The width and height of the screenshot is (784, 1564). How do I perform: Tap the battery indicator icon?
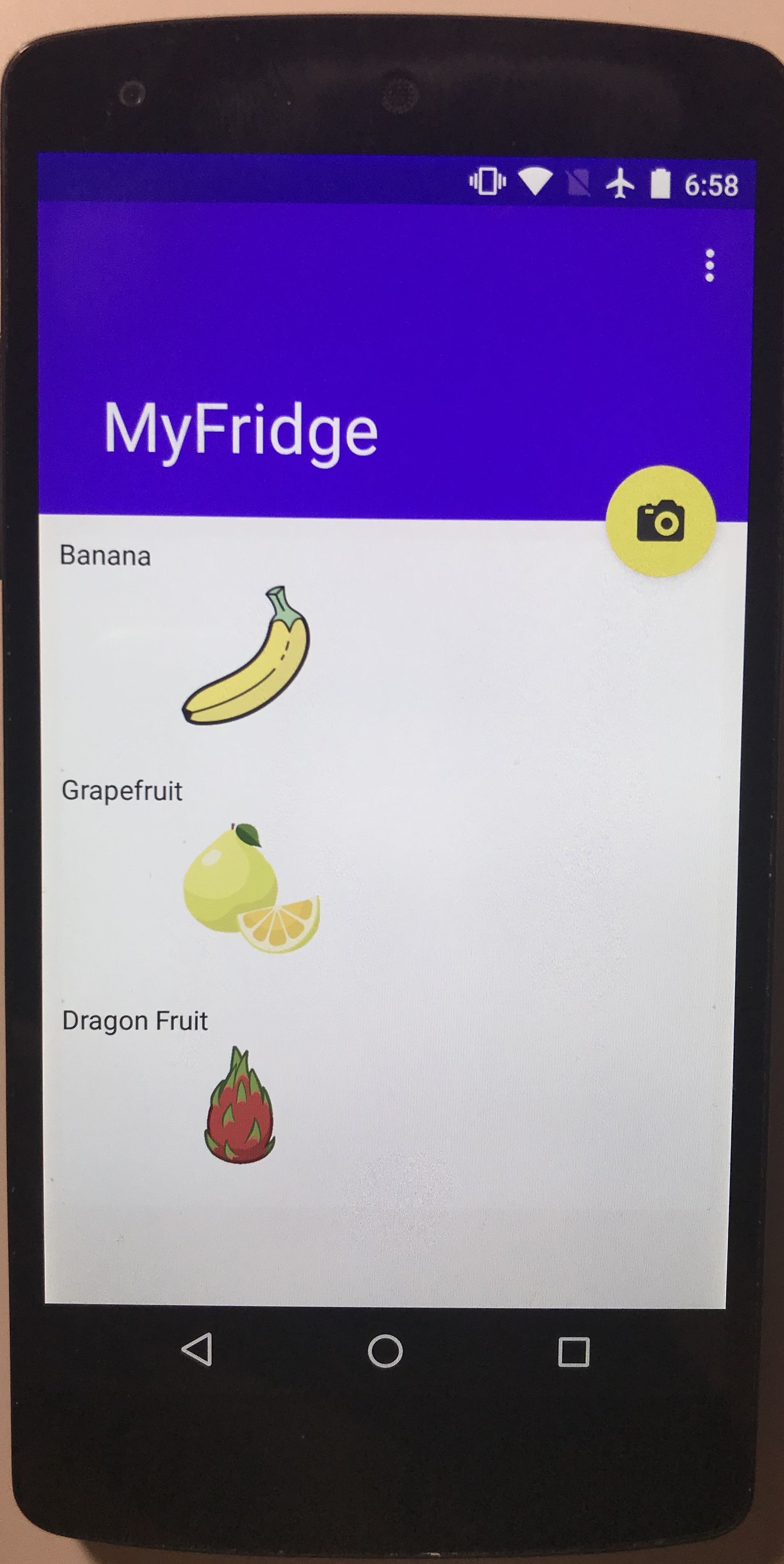point(661,183)
